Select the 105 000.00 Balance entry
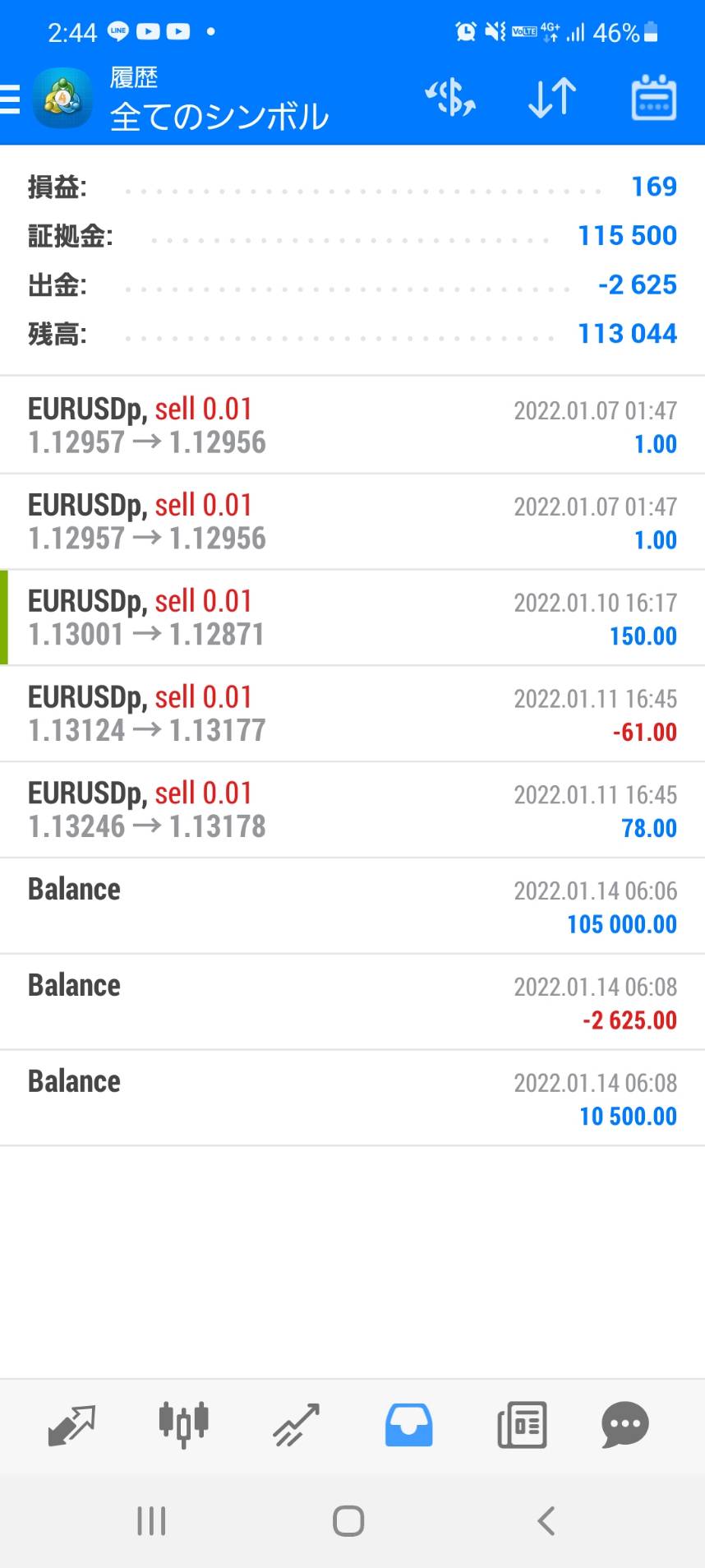Image resolution: width=705 pixels, height=1568 pixels. click(x=352, y=906)
